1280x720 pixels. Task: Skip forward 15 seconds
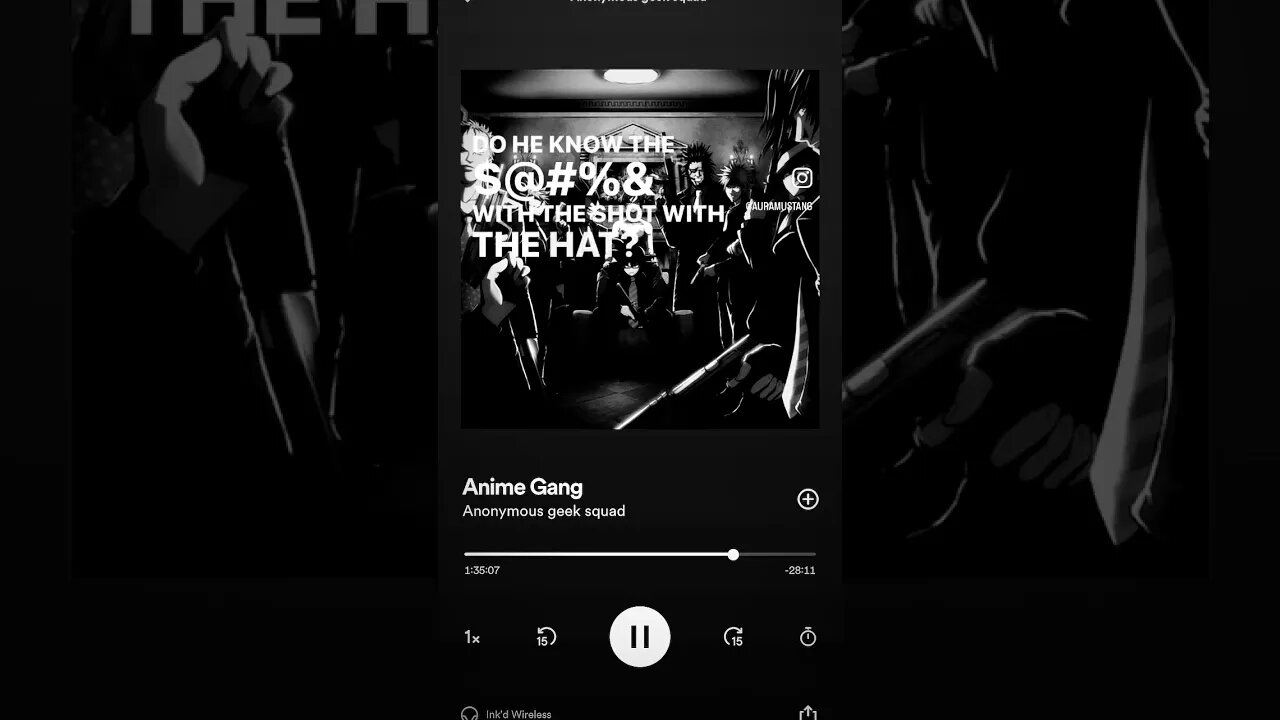[x=733, y=637]
